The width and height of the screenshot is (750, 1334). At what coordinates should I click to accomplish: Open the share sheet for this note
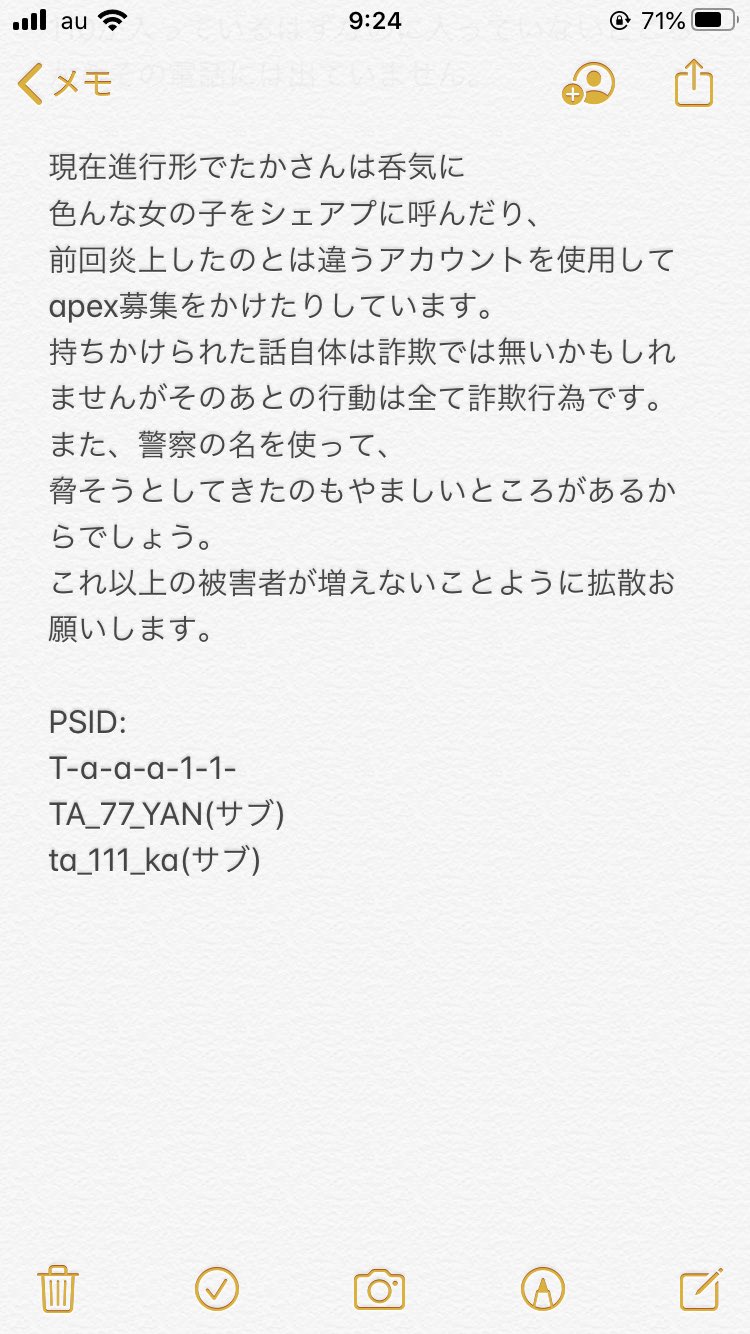pyautogui.click(x=693, y=84)
